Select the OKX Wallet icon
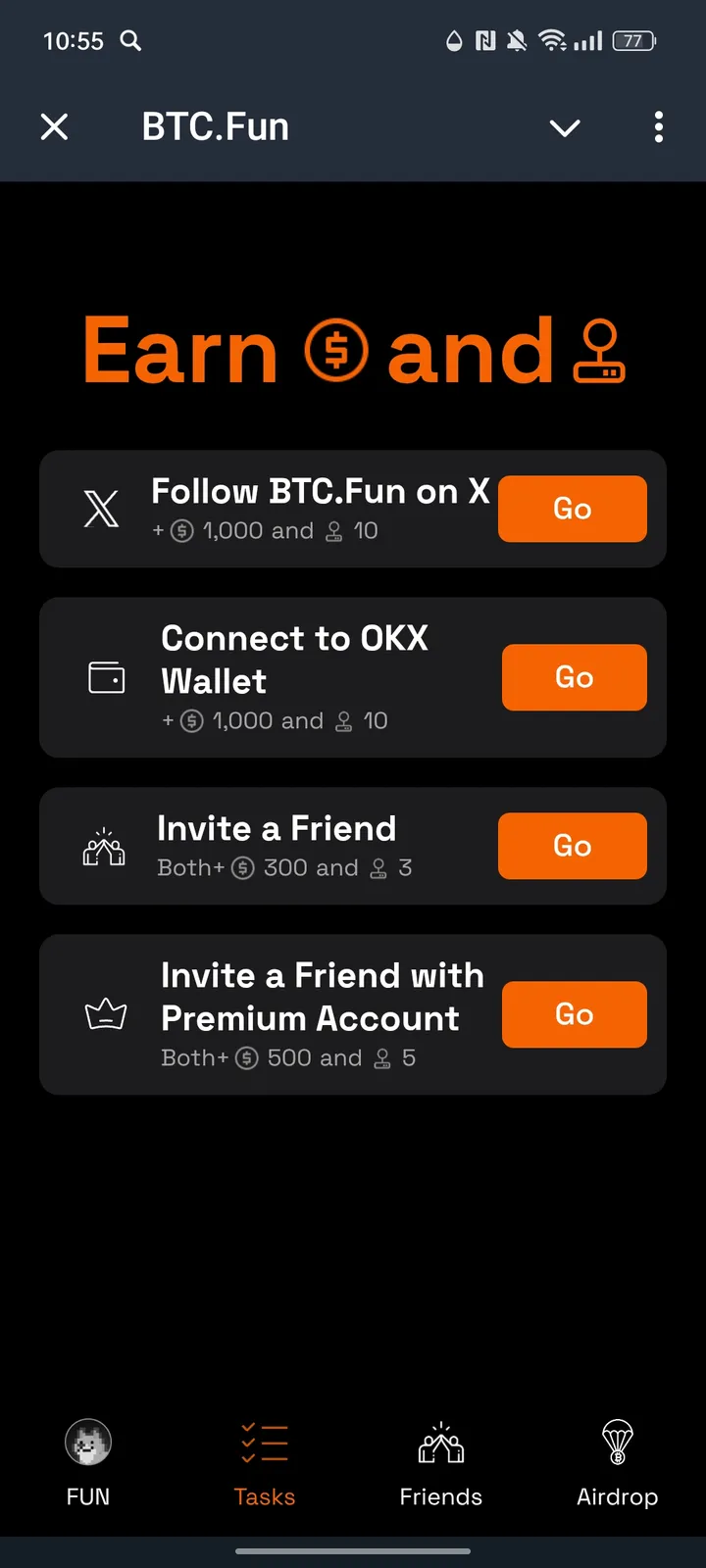This screenshot has width=706, height=1568. (107, 677)
